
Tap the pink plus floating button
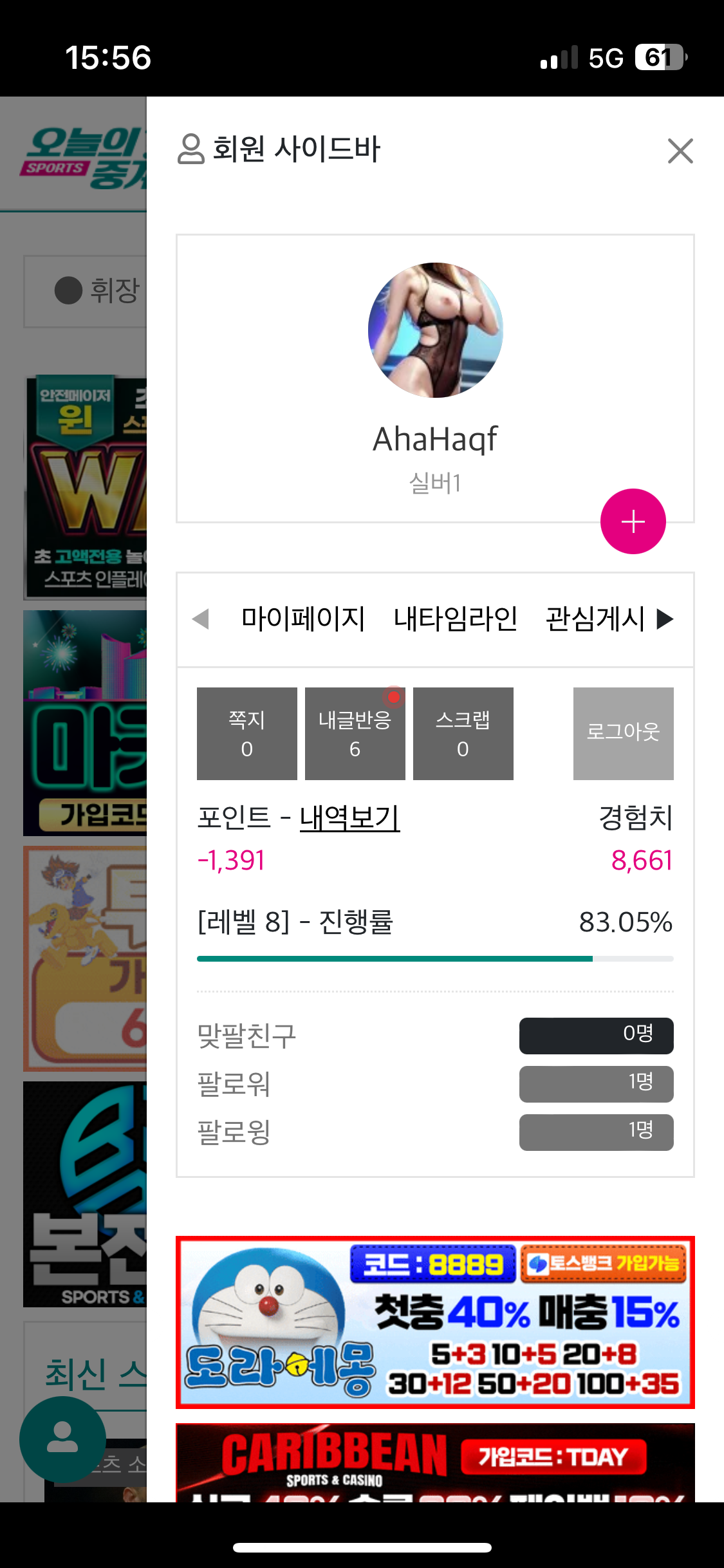point(633,521)
